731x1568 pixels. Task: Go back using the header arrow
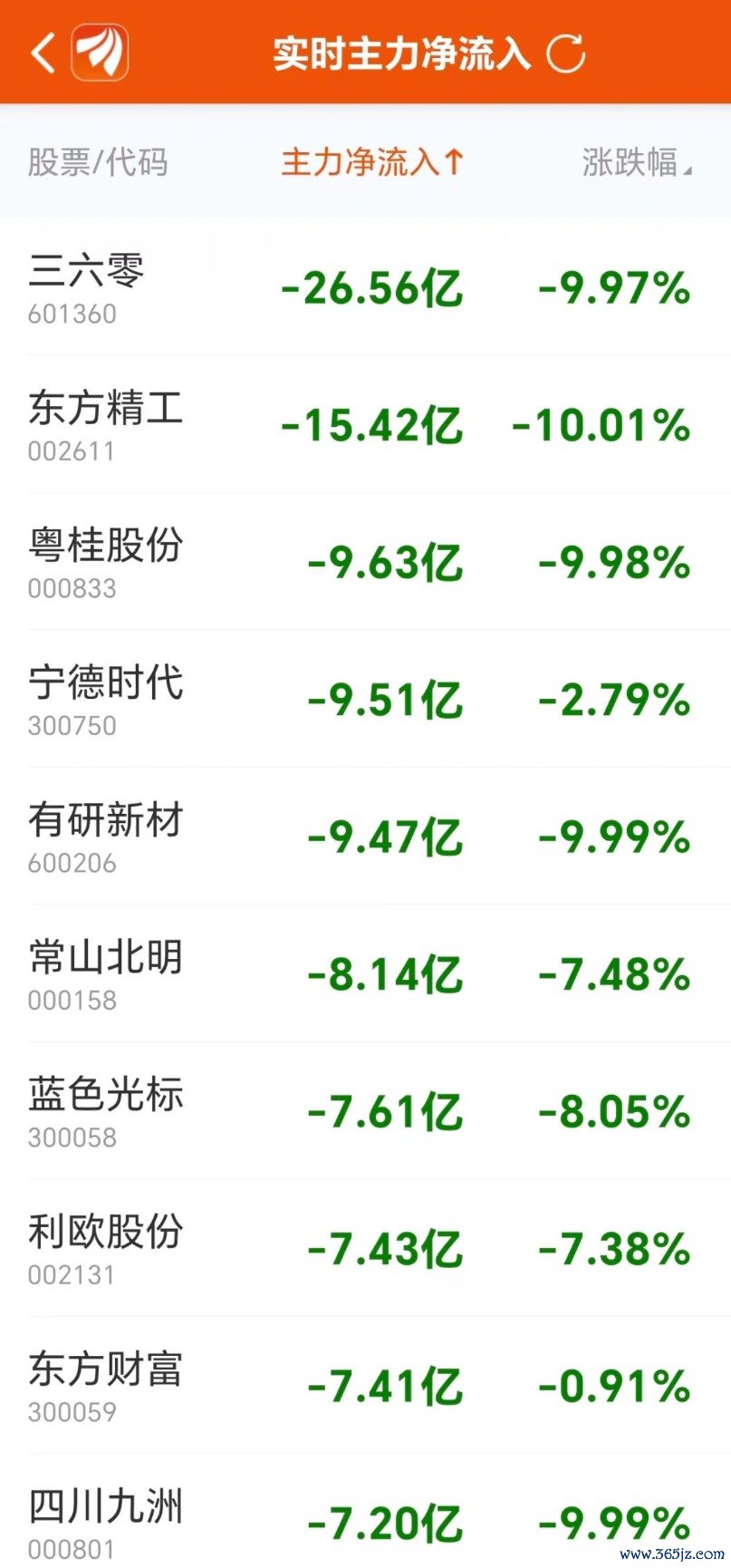tap(43, 53)
